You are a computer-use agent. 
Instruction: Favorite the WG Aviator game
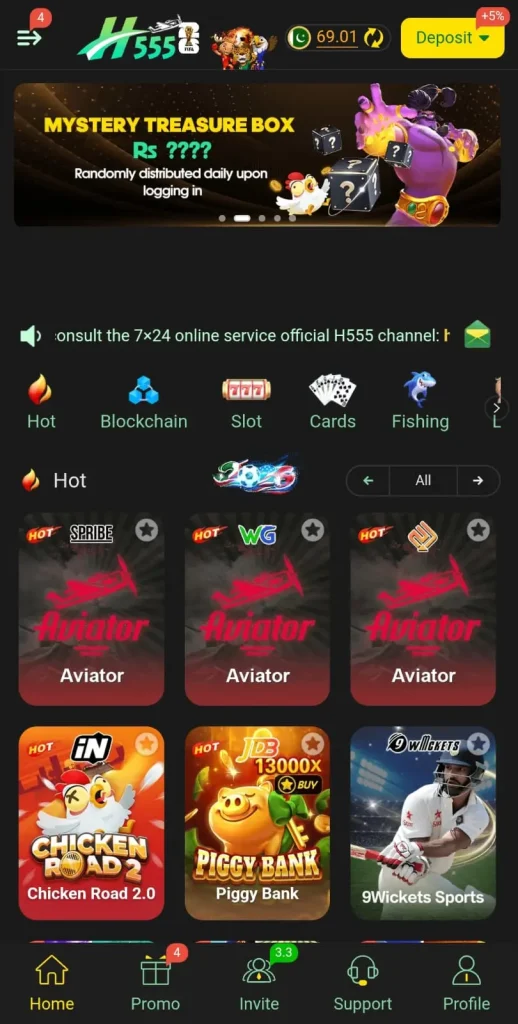(x=313, y=530)
